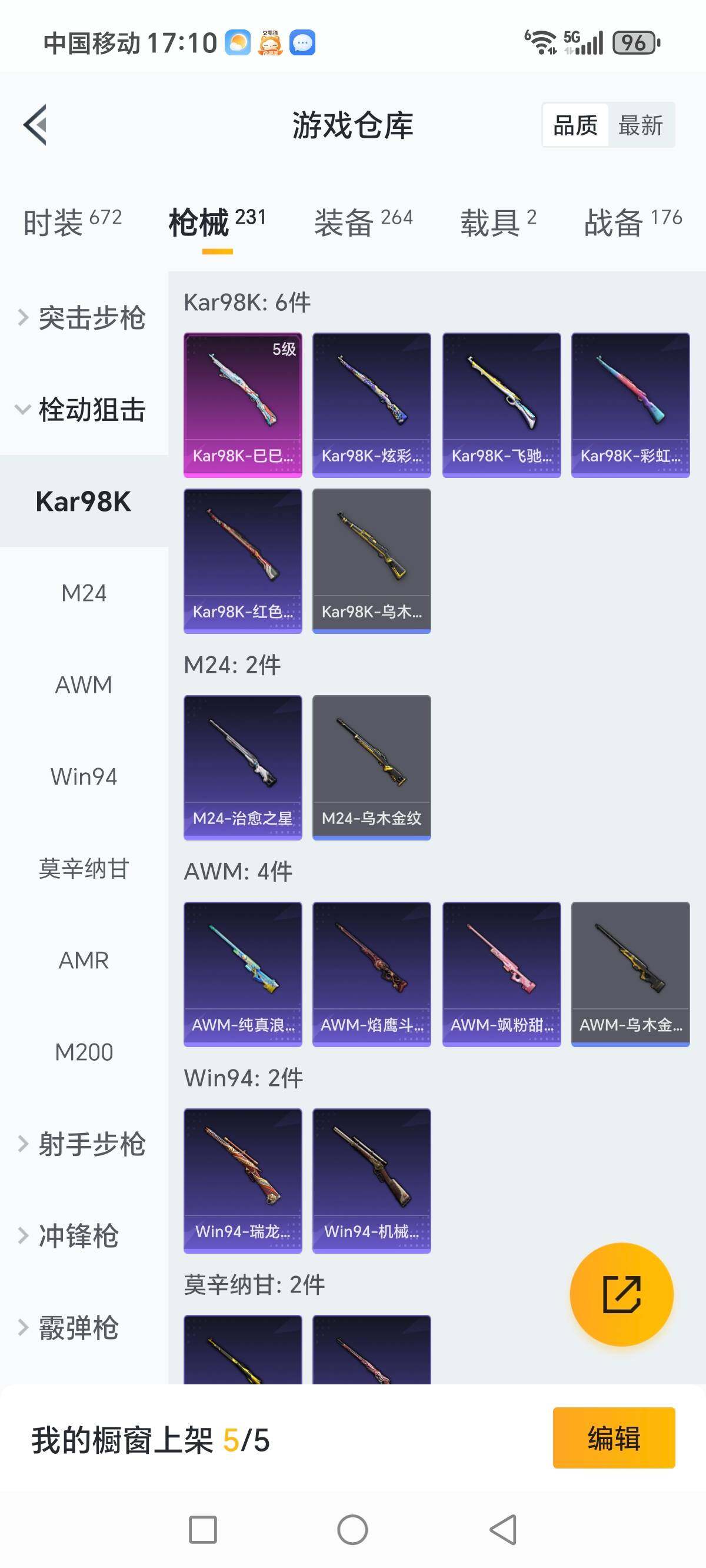Viewport: 706px width, 1568px height.
Task: Tap the orange share floating button
Action: pos(621,1294)
